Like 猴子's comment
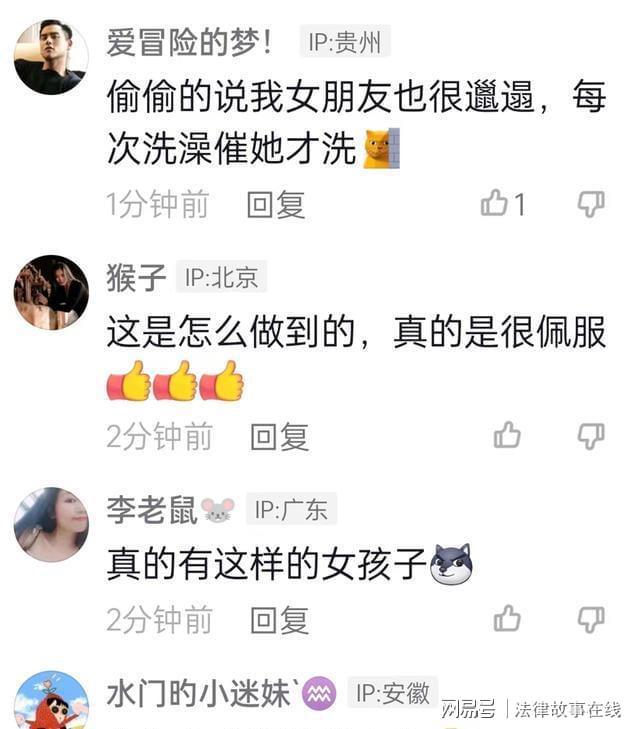The height and width of the screenshot is (729, 640). coord(507,435)
